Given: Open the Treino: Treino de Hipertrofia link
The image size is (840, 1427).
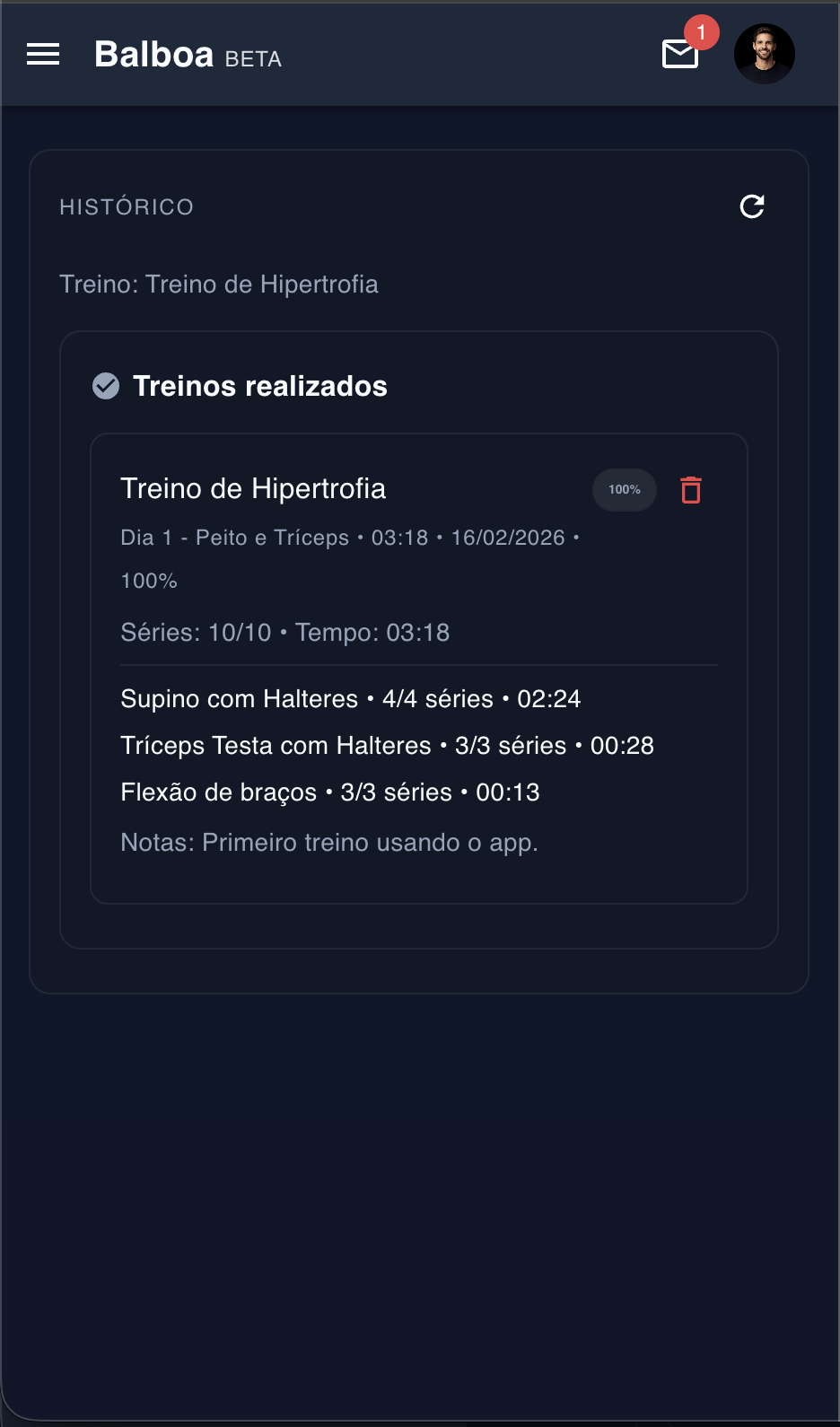Looking at the screenshot, I should pyautogui.click(x=219, y=284).
